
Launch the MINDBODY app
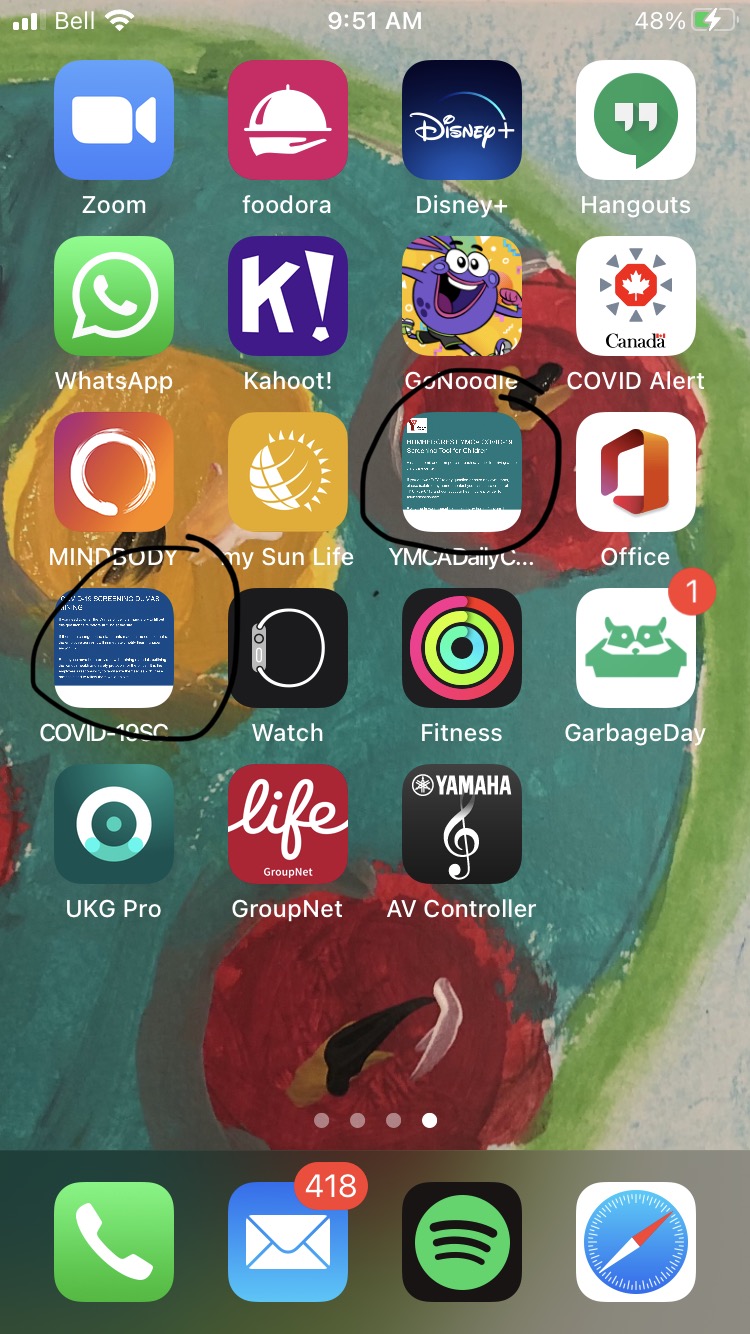pyautogui.click(x=114, y=472)
